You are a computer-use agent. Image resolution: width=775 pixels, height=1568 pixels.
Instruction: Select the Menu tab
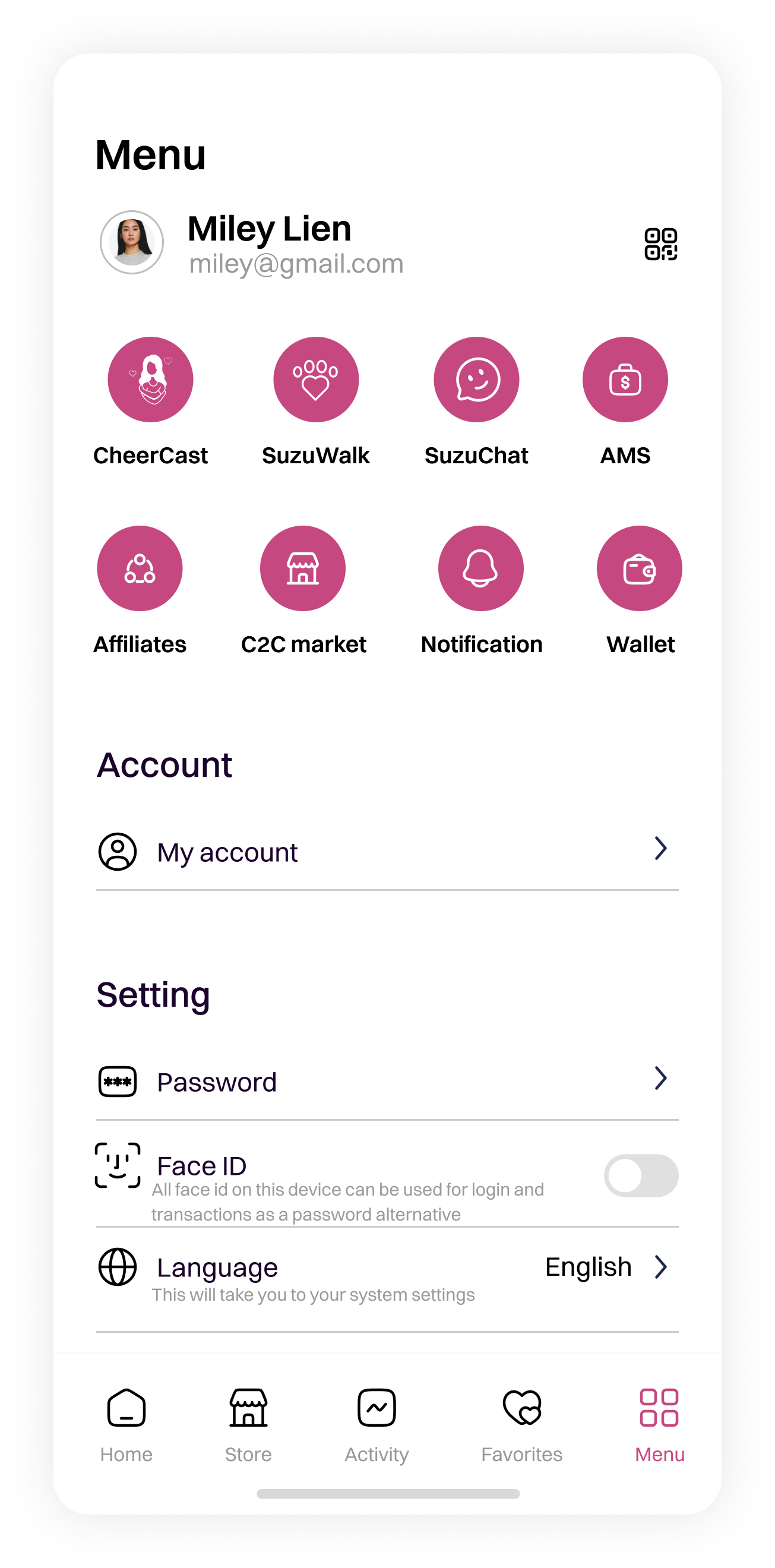point(659,1425)
